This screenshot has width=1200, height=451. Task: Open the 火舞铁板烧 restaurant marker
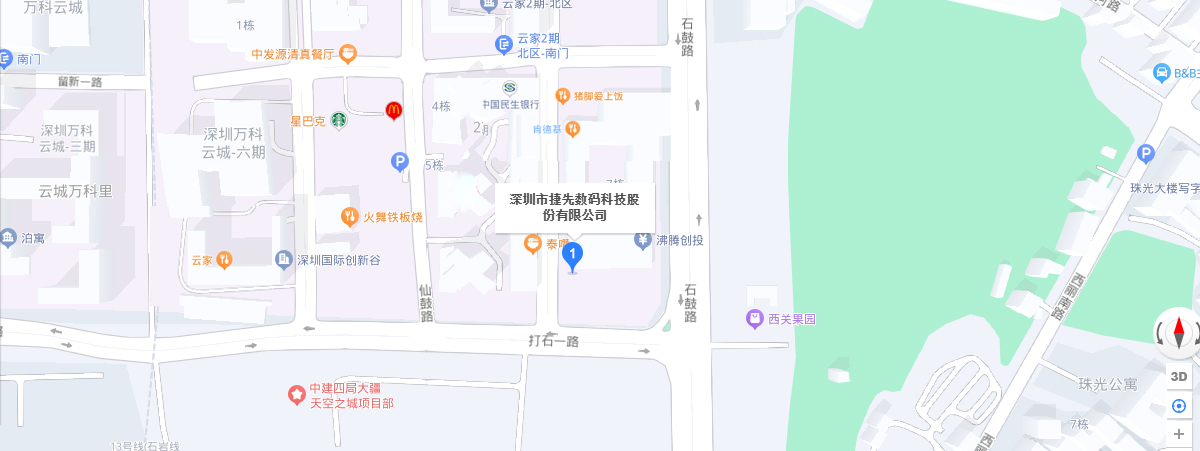tap(349, 216)
